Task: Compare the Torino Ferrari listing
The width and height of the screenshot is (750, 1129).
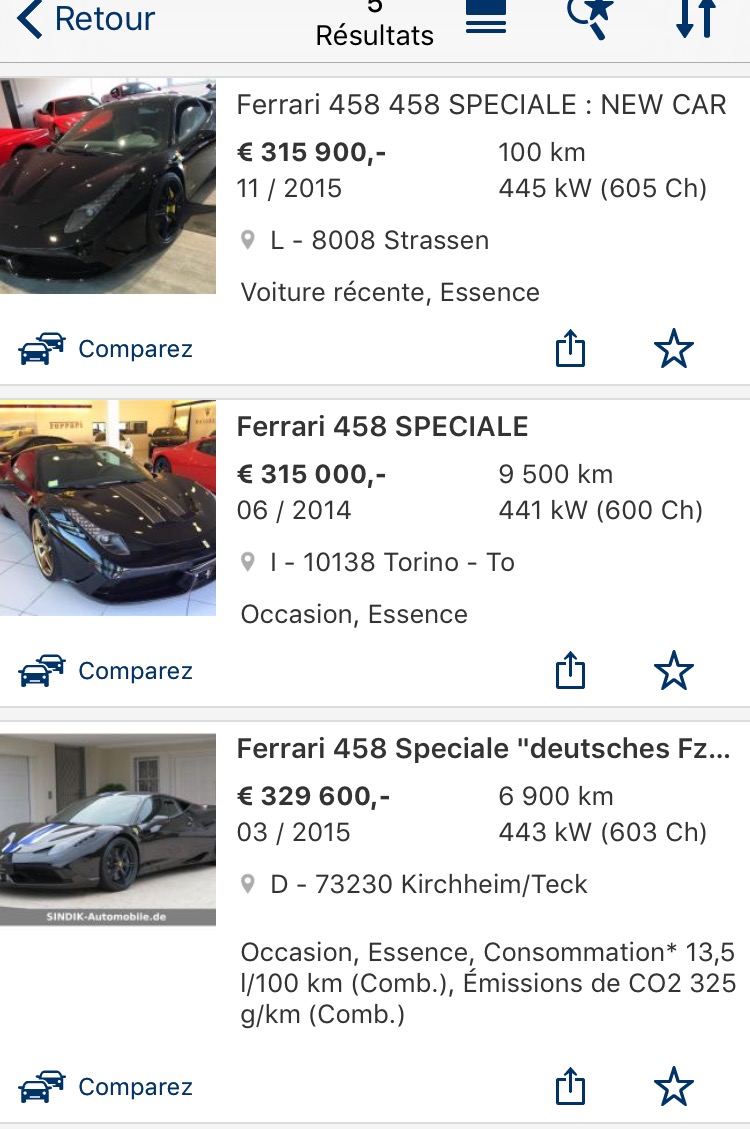Action: [x=106, y=671]
